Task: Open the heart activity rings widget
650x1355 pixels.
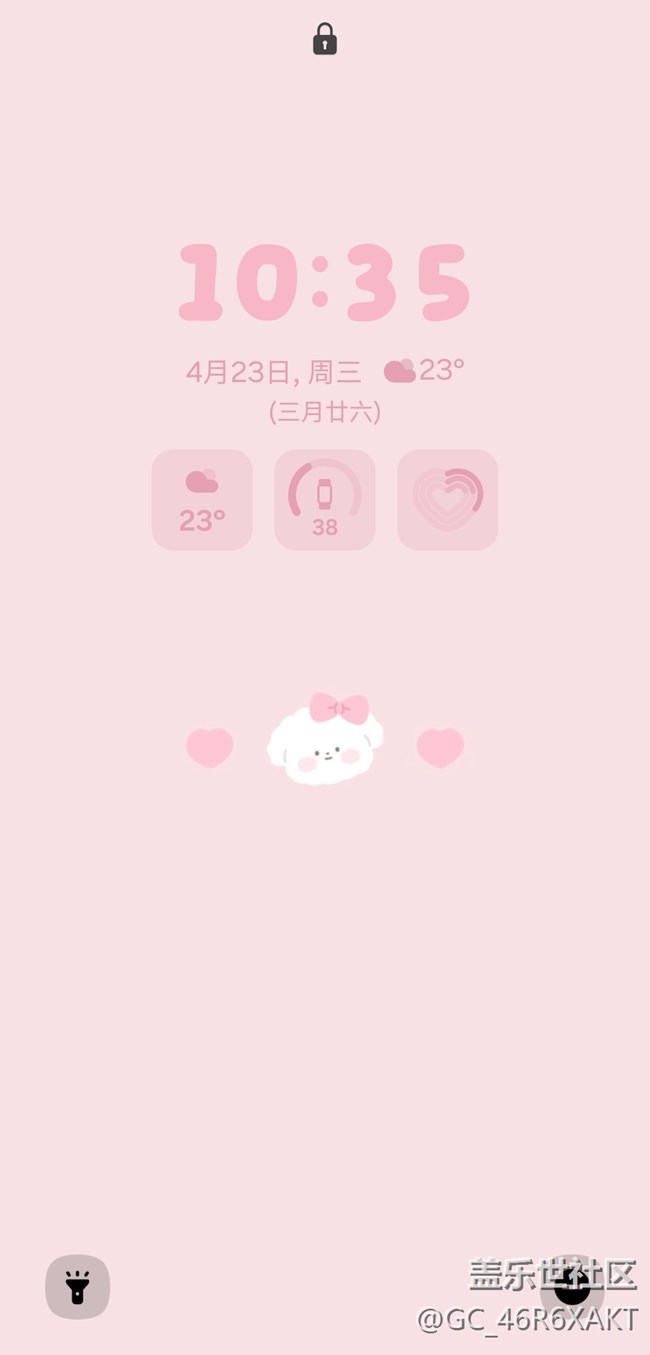Action: [448, 500]
